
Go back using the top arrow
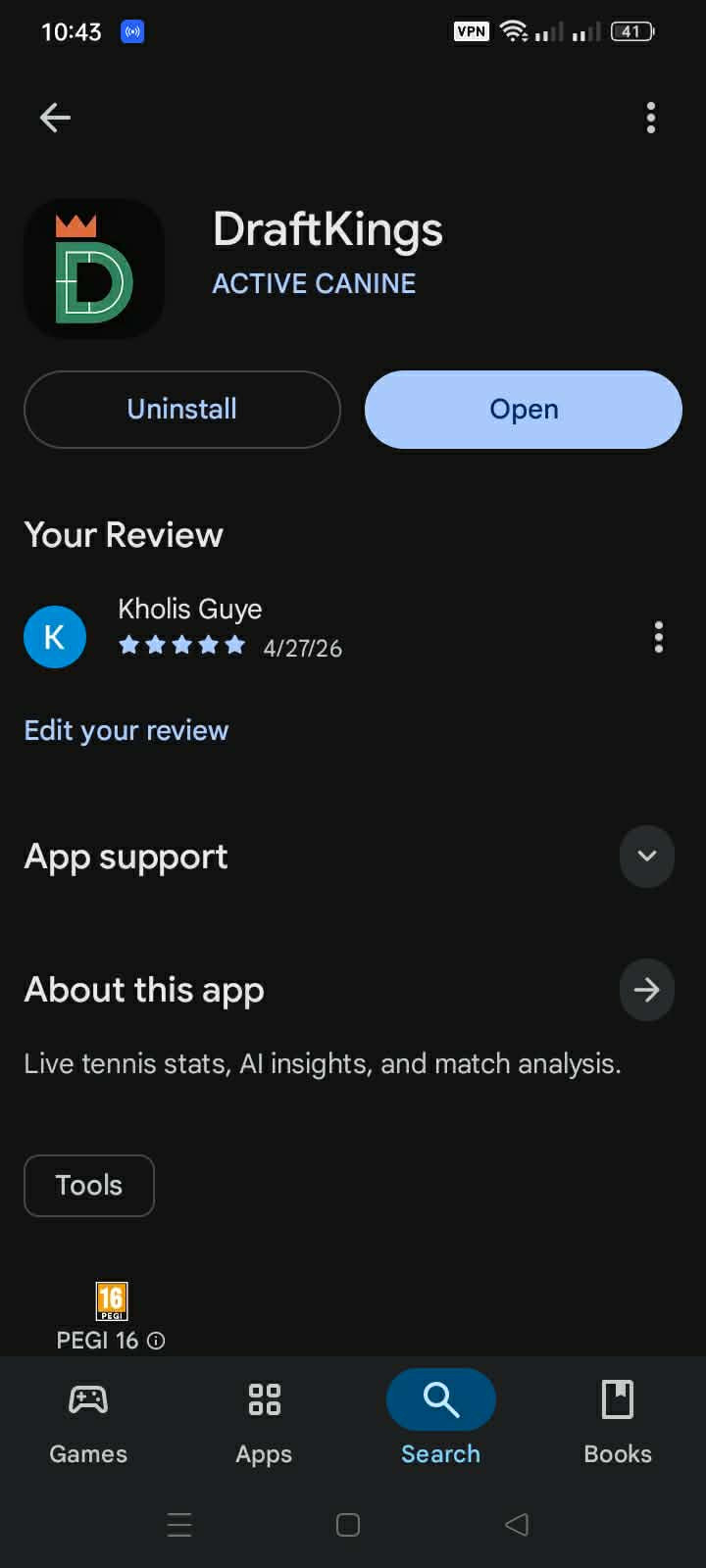point(55,118)
